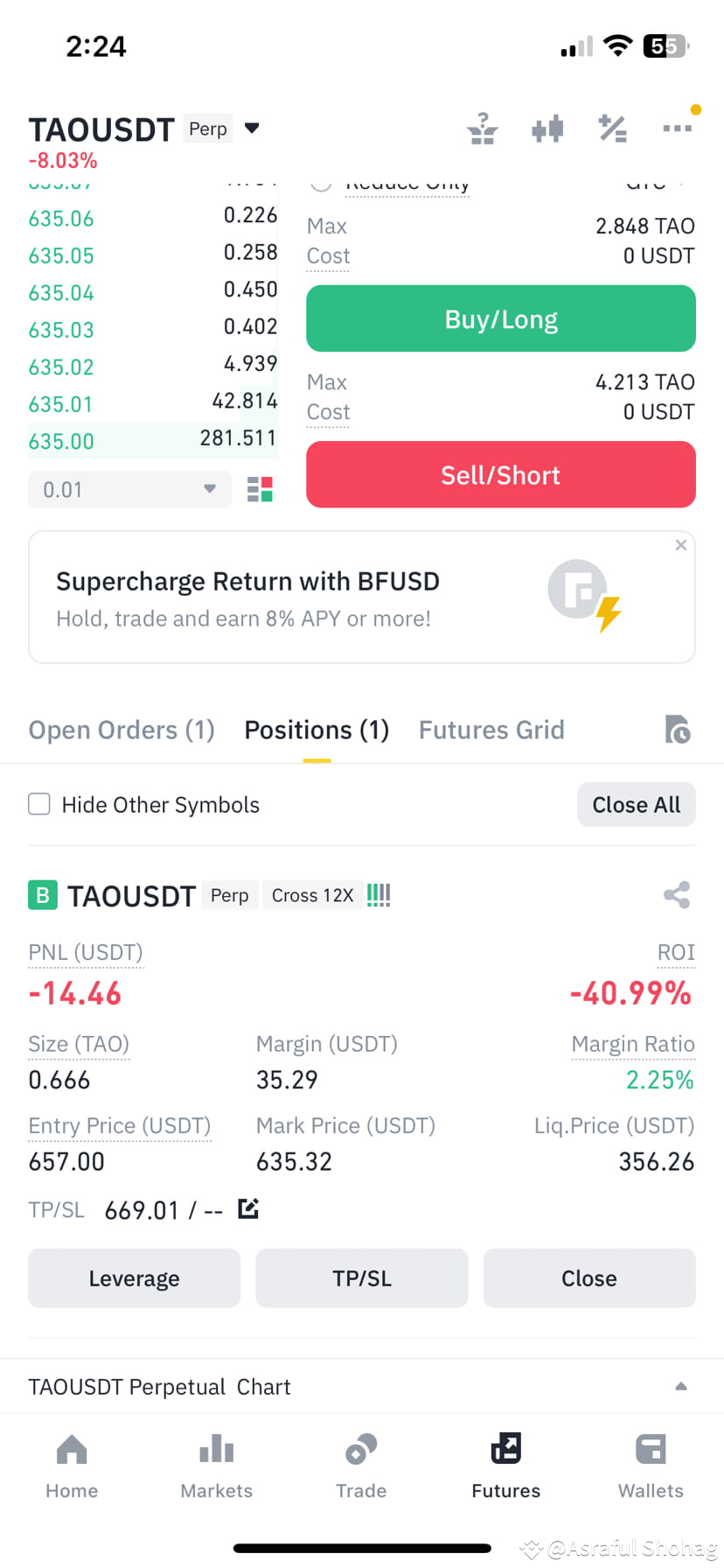Share the TAOUSDT position via share icon

coord(676,895)
